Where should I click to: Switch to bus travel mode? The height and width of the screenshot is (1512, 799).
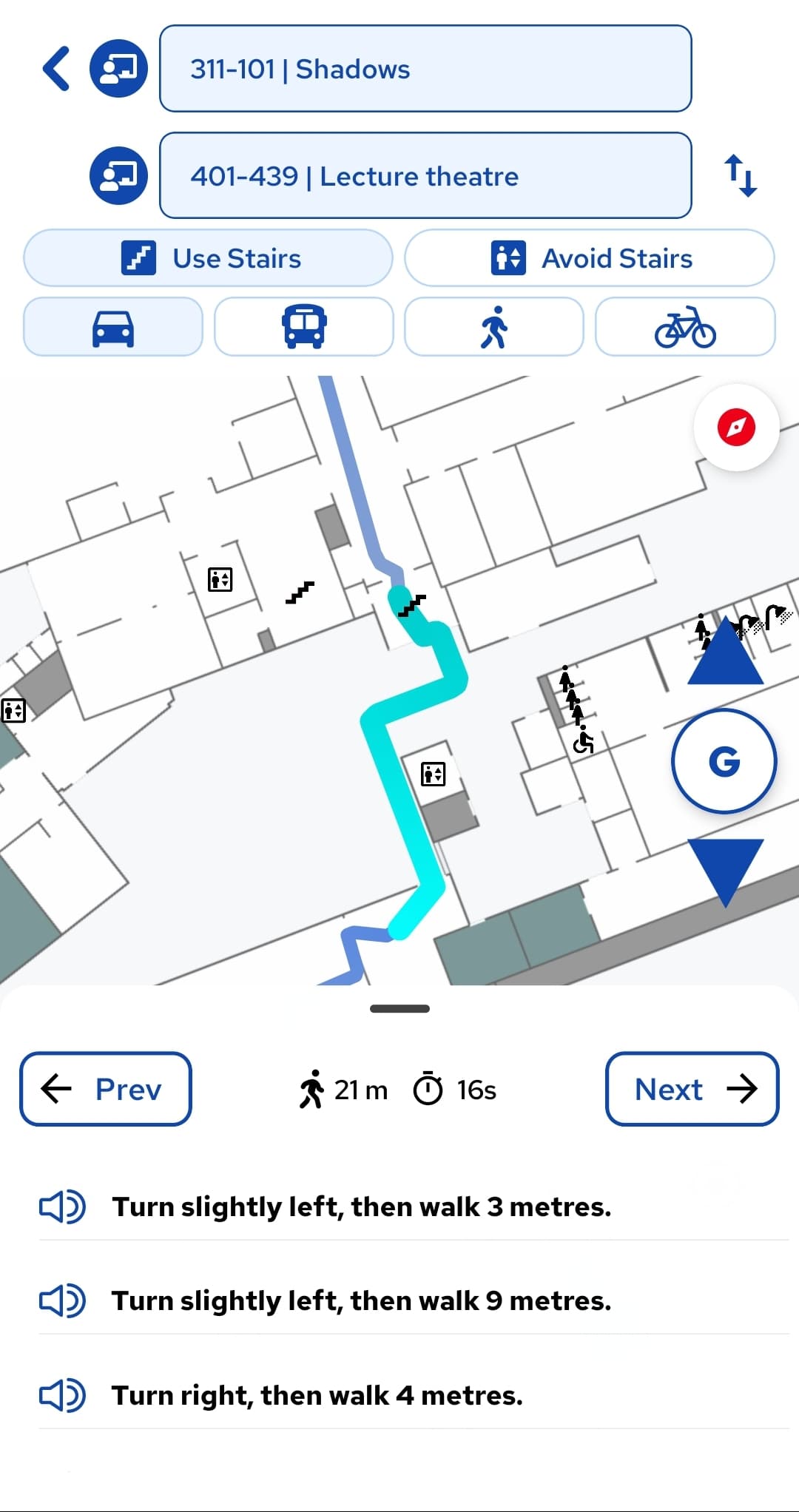point(303,327)
